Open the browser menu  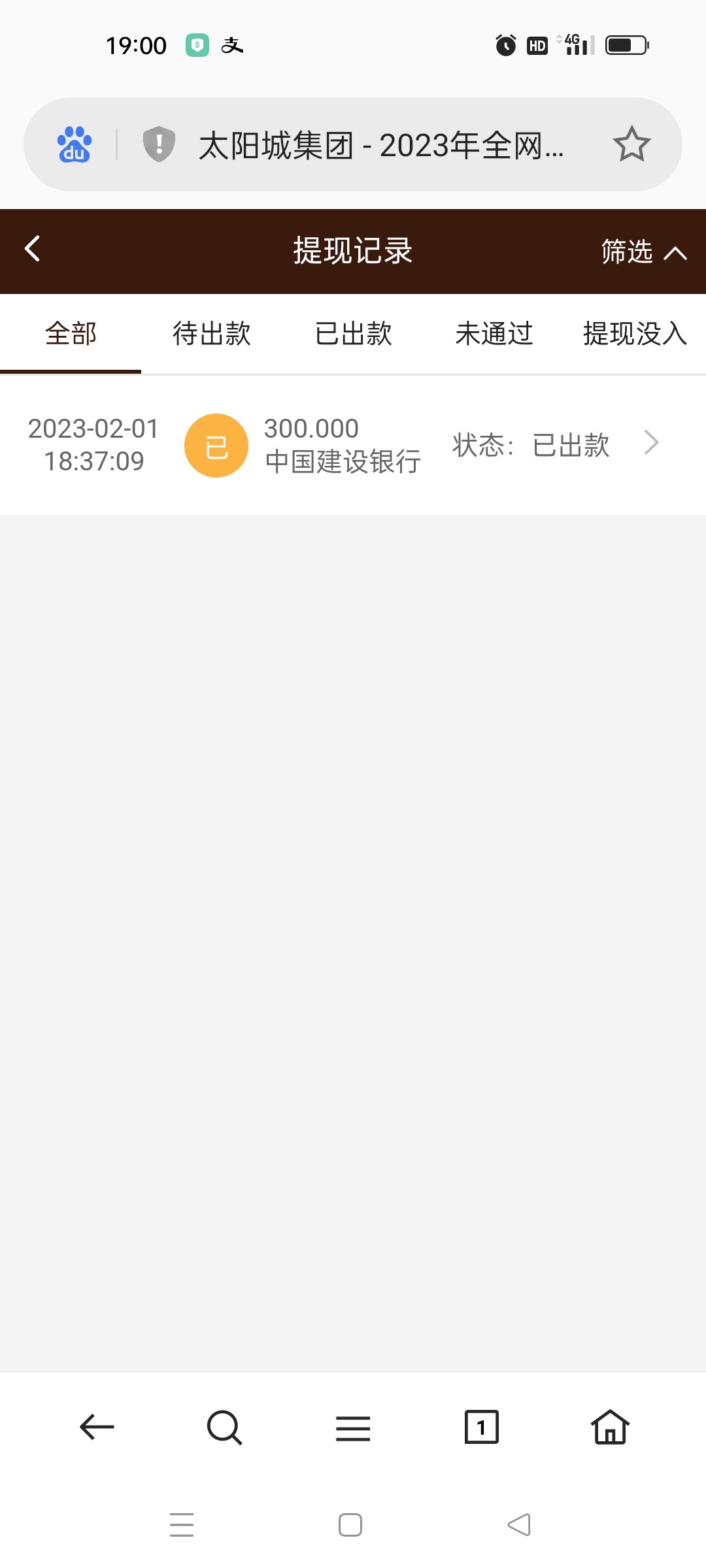click(353, 1428)
